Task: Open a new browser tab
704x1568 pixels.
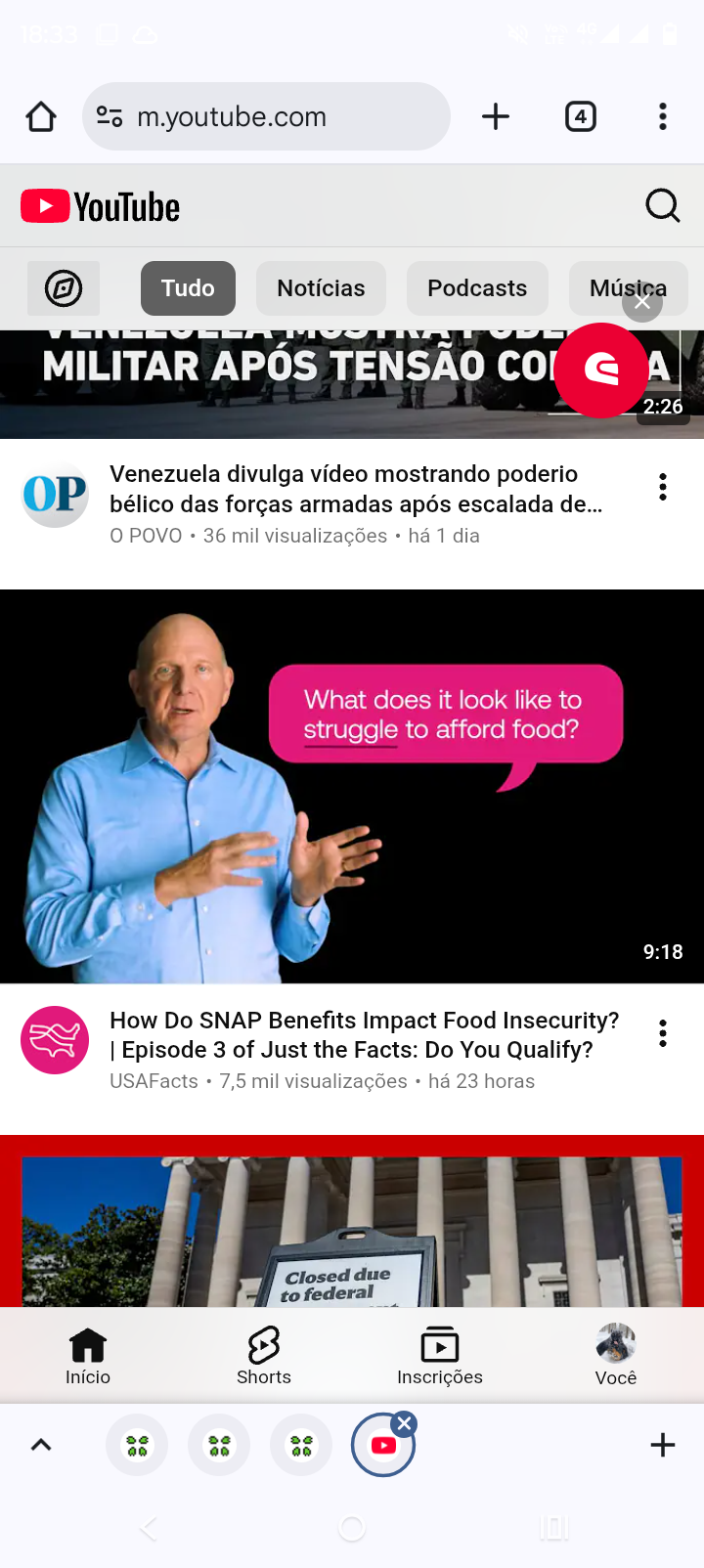Action: coord(496,117)
